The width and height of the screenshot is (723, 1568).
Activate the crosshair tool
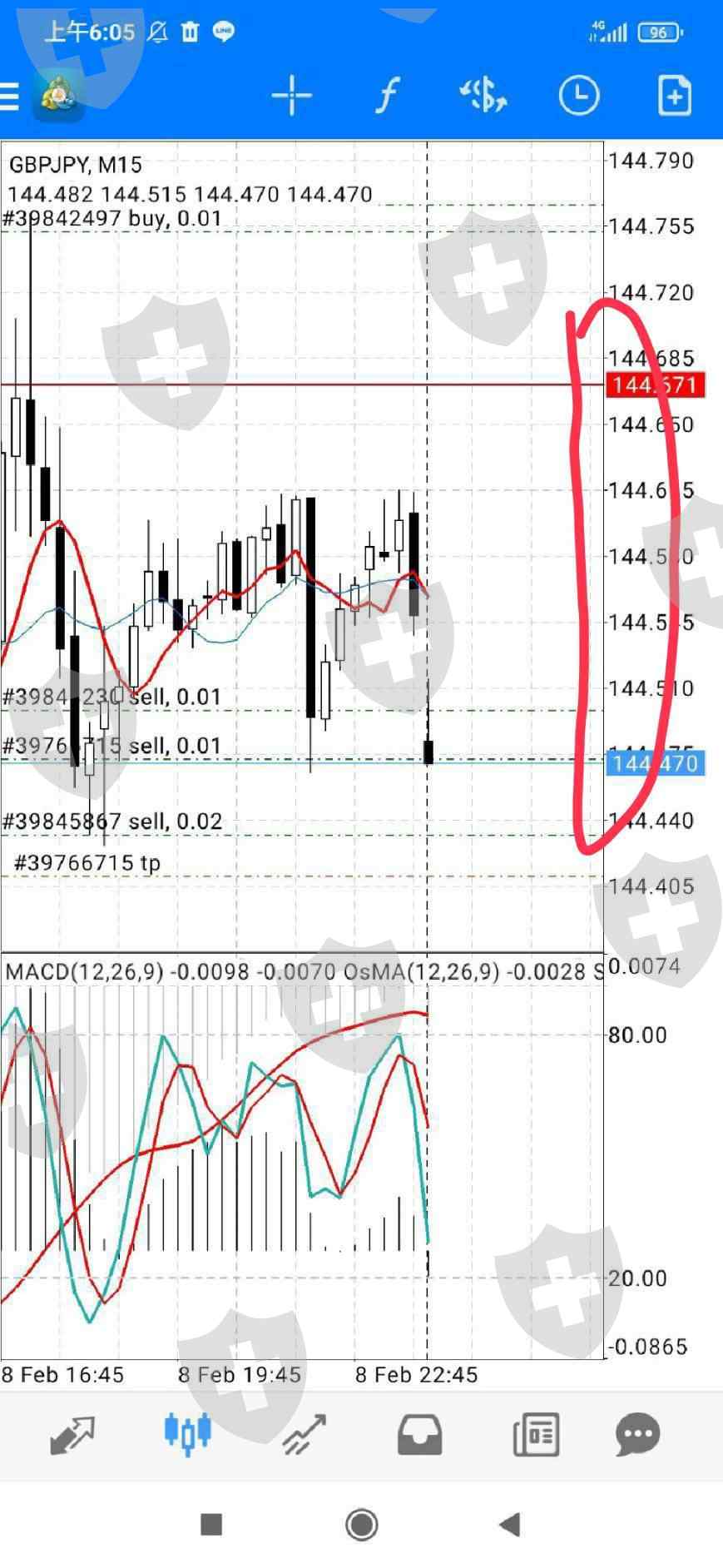coord(292,96)
